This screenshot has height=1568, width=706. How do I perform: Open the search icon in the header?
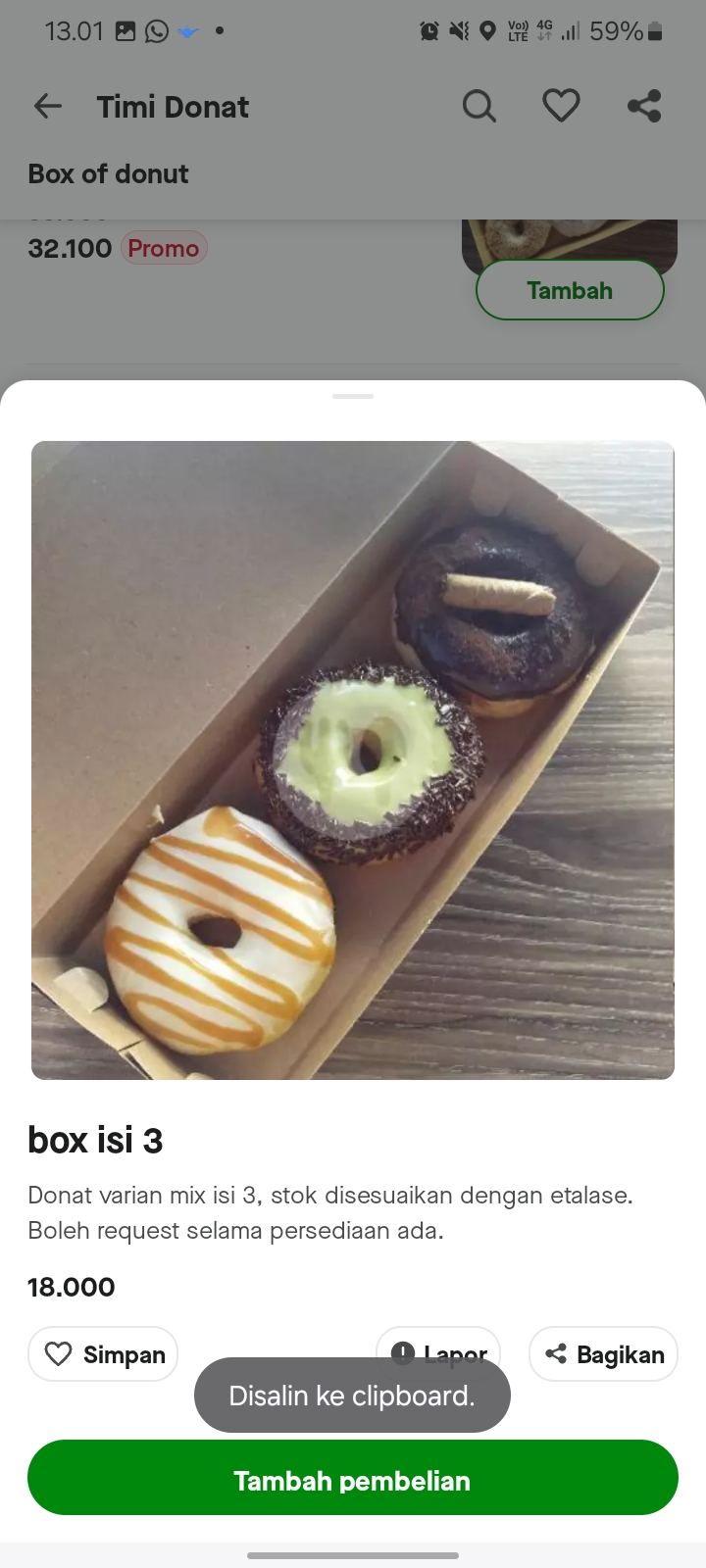click(479, 106)
